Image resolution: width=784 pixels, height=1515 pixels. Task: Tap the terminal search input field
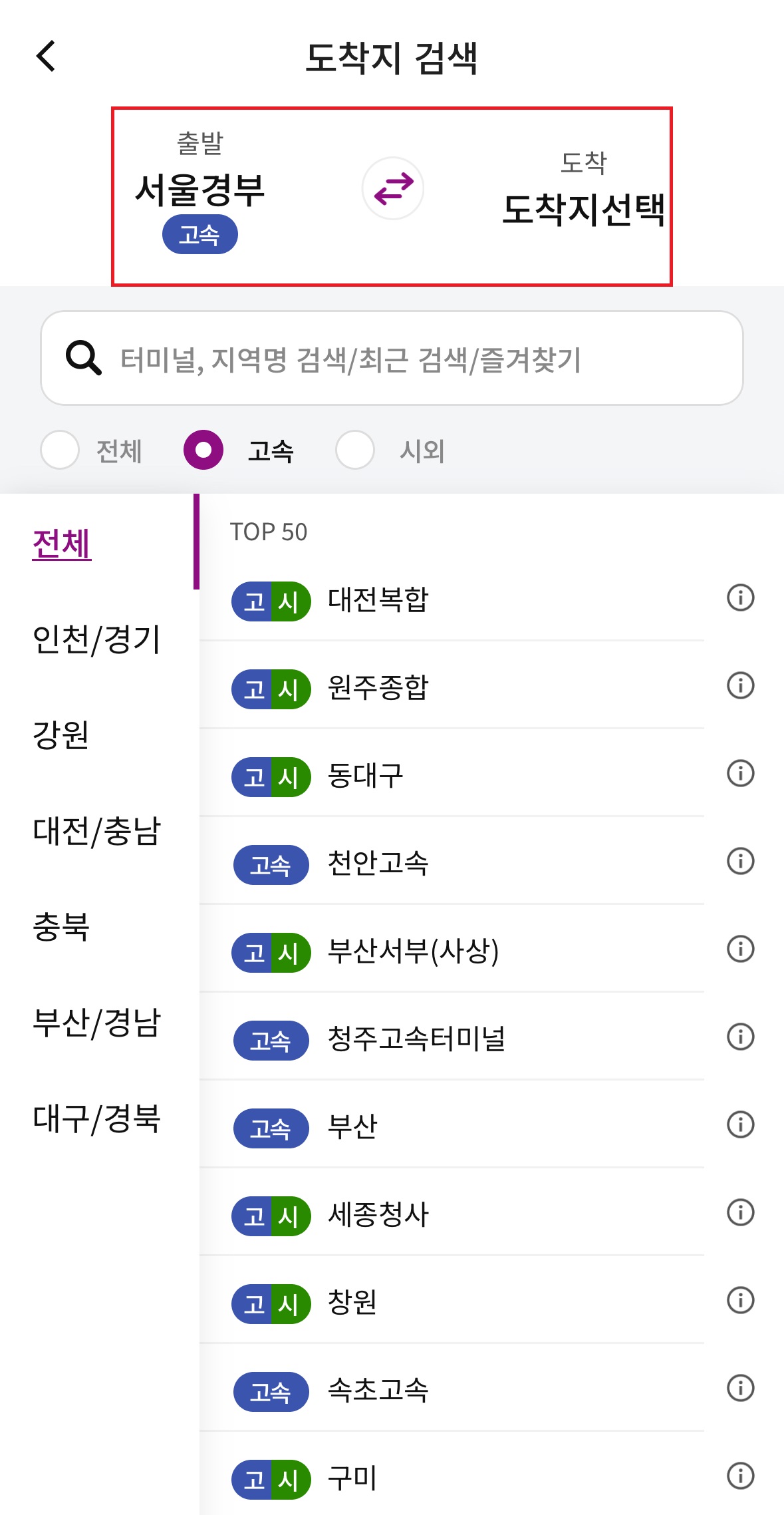tap(392, 359)
